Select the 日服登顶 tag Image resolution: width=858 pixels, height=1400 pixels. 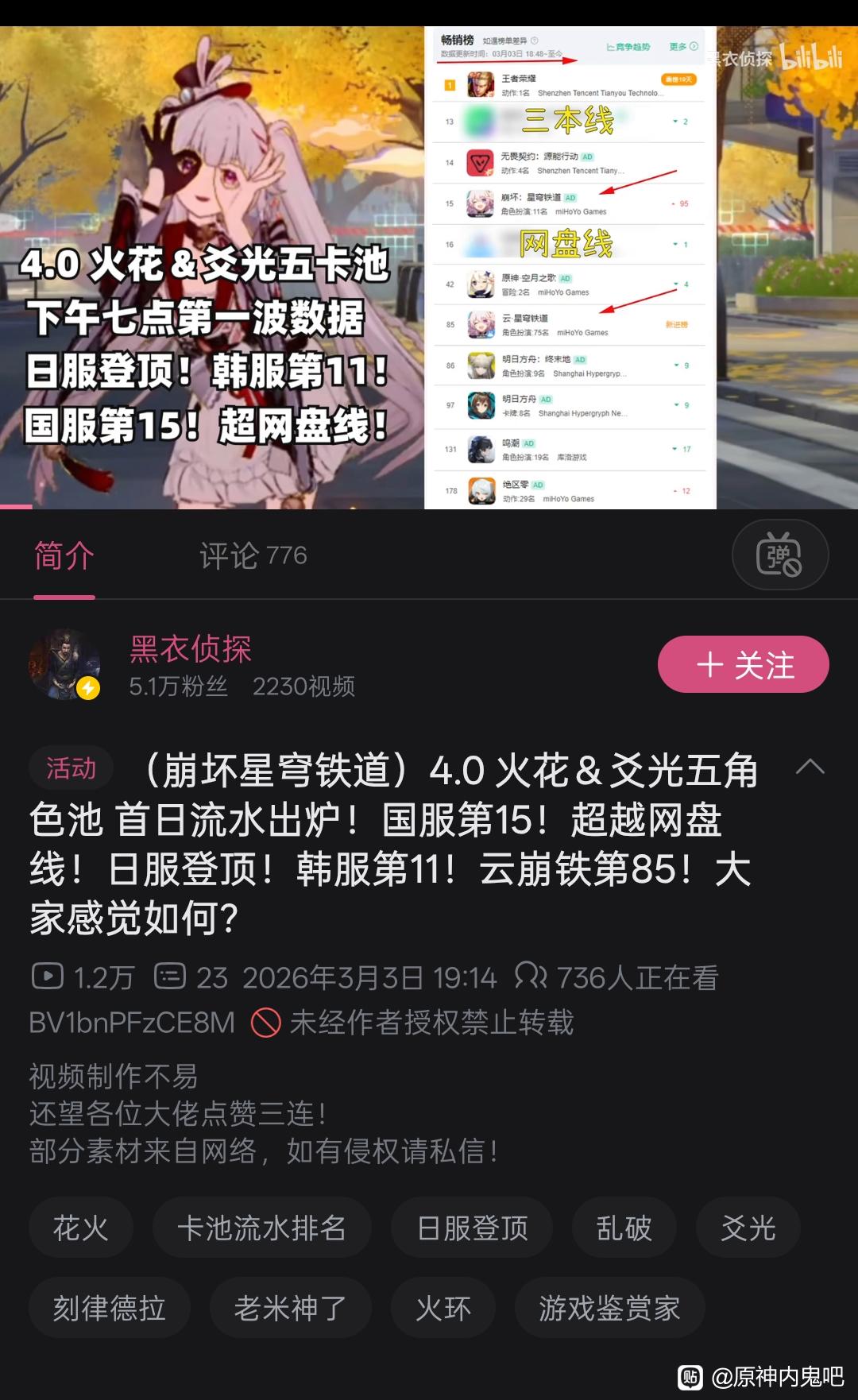click(x=472, y=1228)
